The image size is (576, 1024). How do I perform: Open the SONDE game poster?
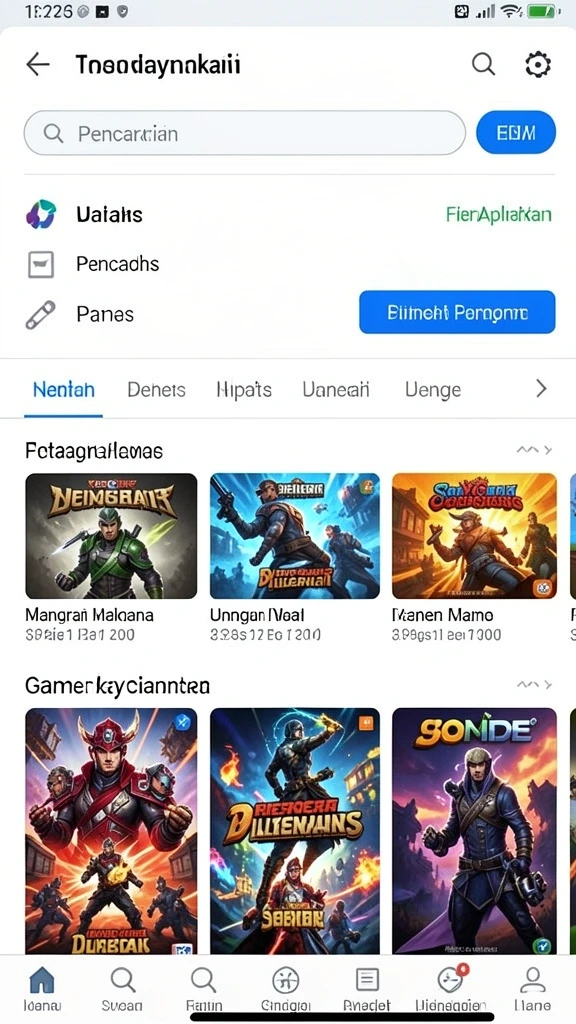coord(474,831)
